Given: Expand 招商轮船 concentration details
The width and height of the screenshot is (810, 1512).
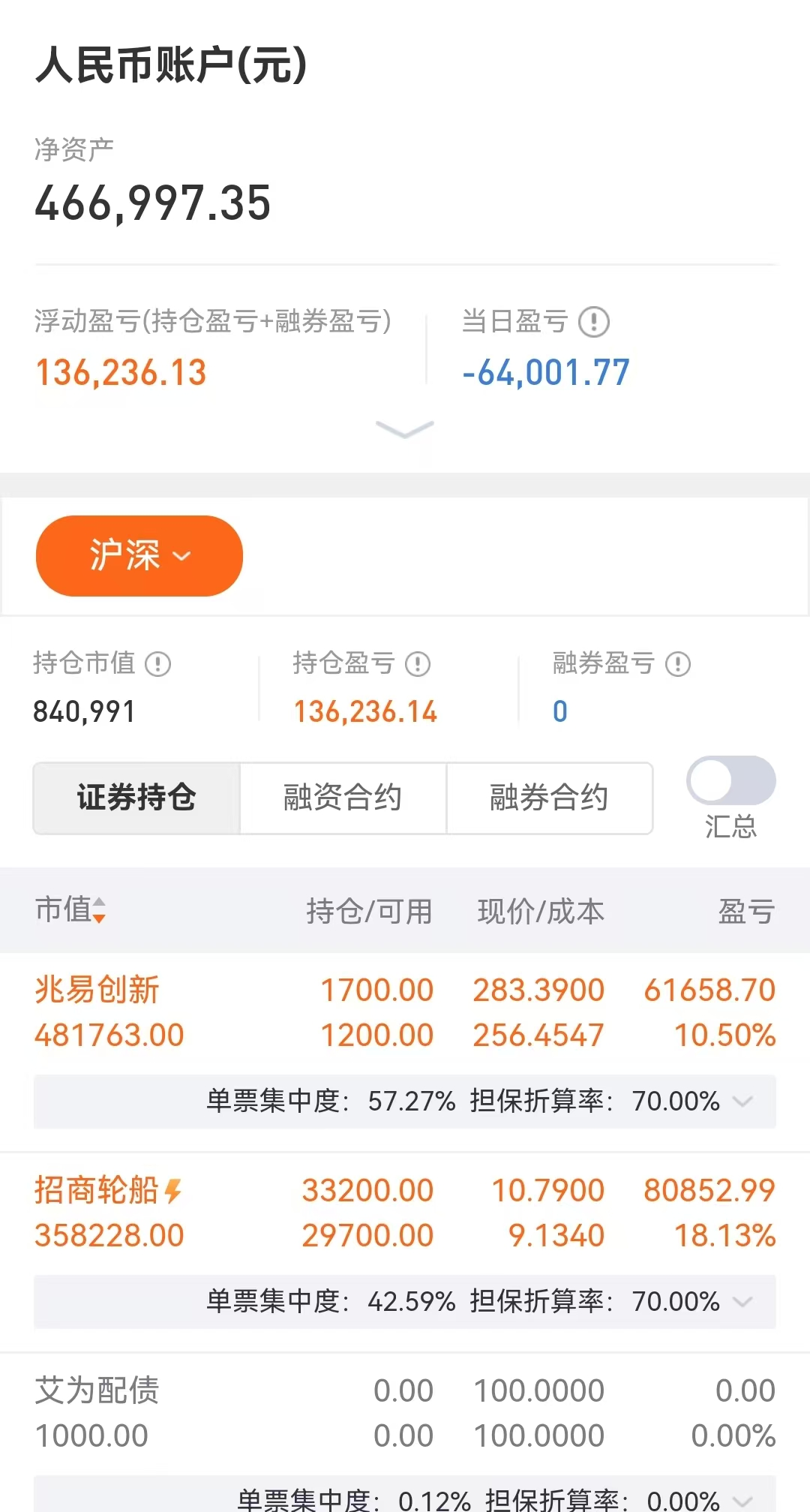Looking at the screenshot, I should click(742, 1302).
